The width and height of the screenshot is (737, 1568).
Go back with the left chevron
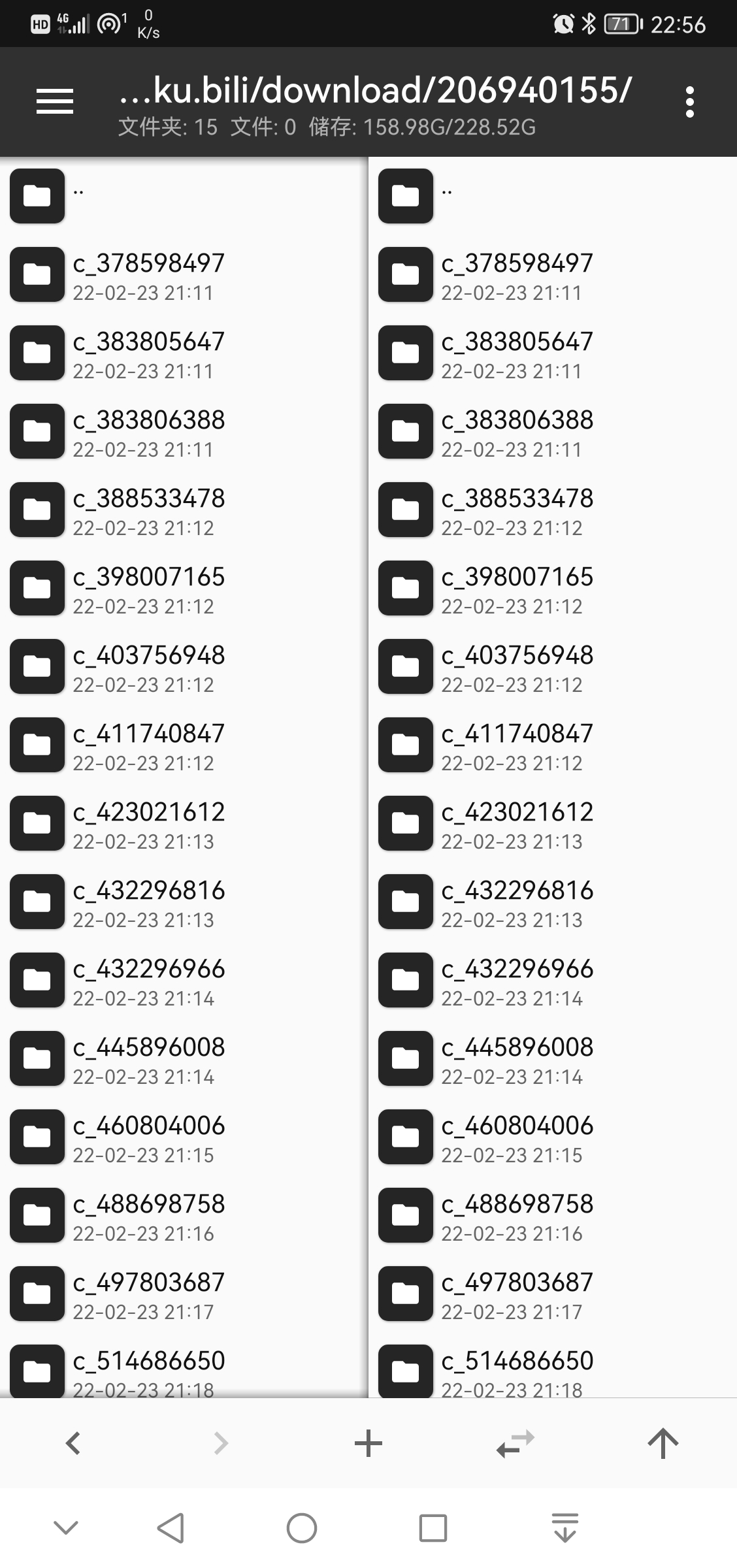[x=73, y=1443]
